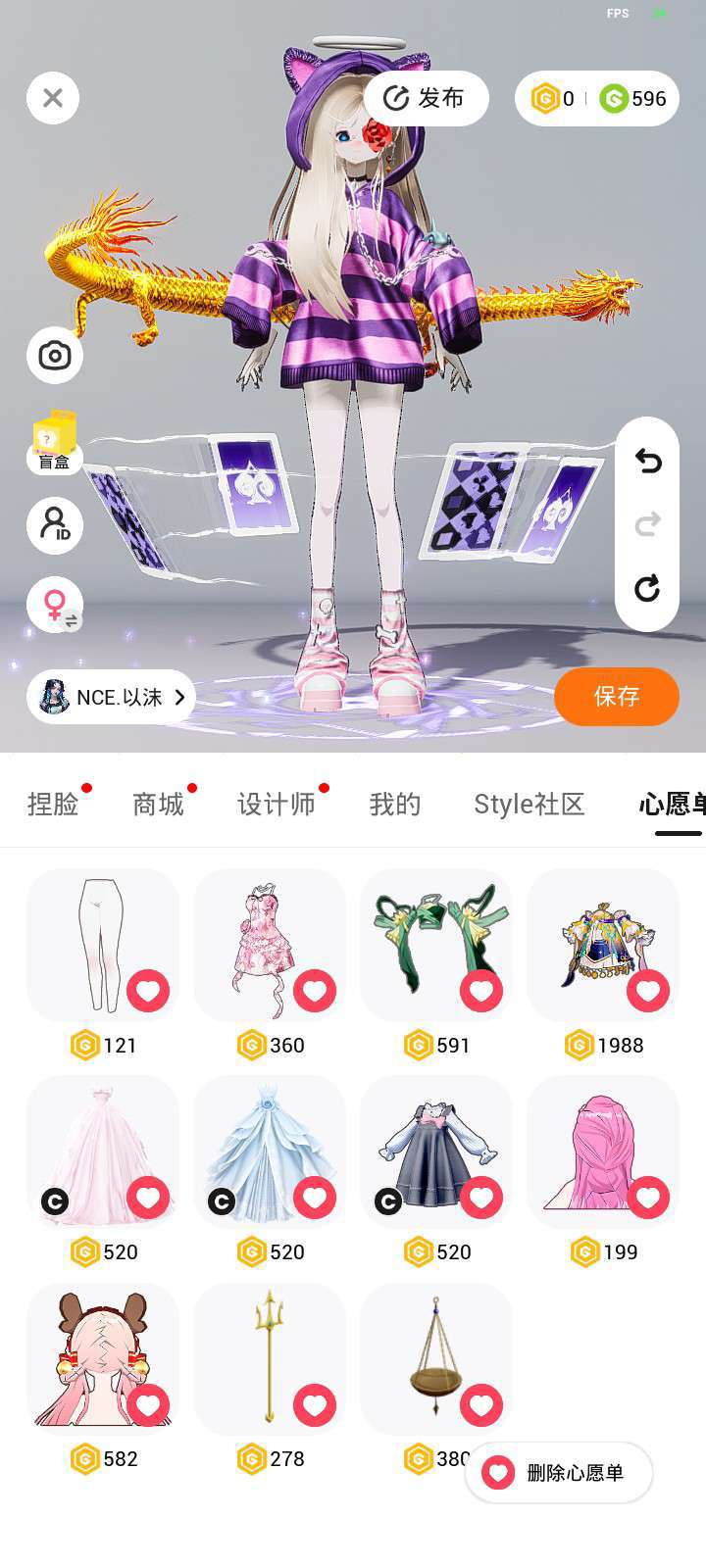This screenshot has width=706, height=1568.
Task: Open the NCE.以沫 profile chip
Action: click(x=111, y=697)
